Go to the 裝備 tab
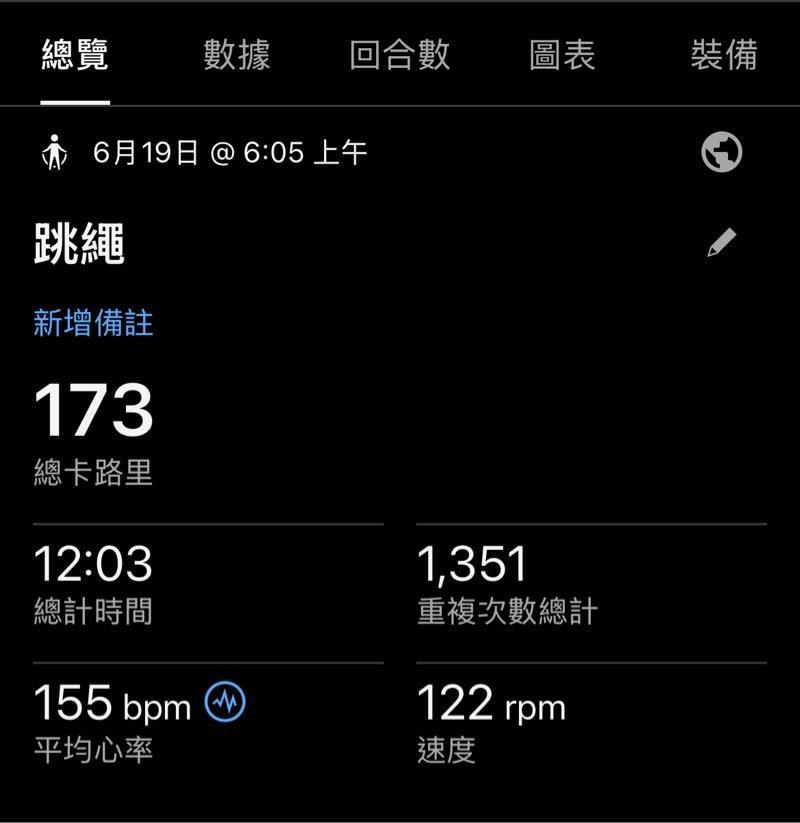800x823 pixels. click(x=724, y=55)
